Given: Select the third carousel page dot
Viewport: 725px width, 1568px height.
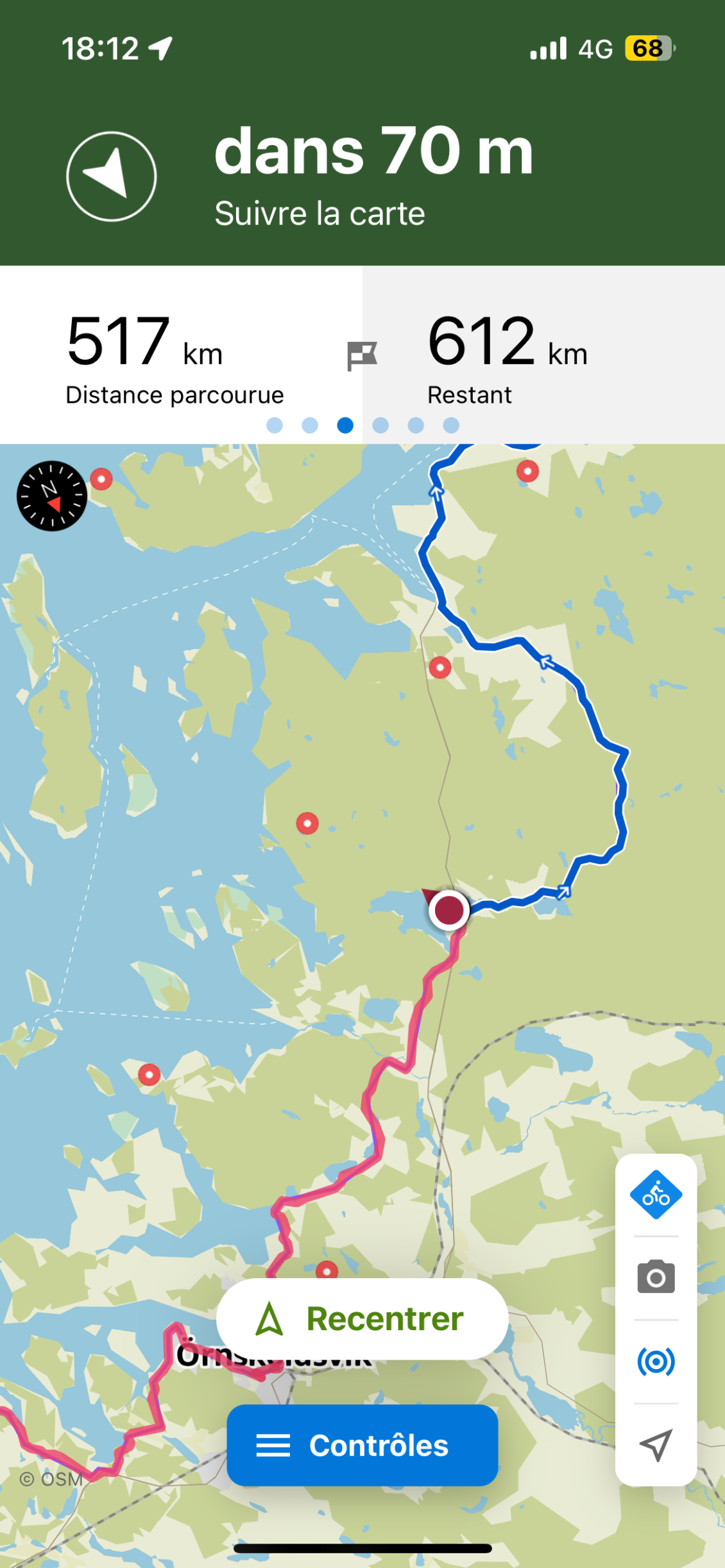Looking at the screenshot, I should click(345, 425).
